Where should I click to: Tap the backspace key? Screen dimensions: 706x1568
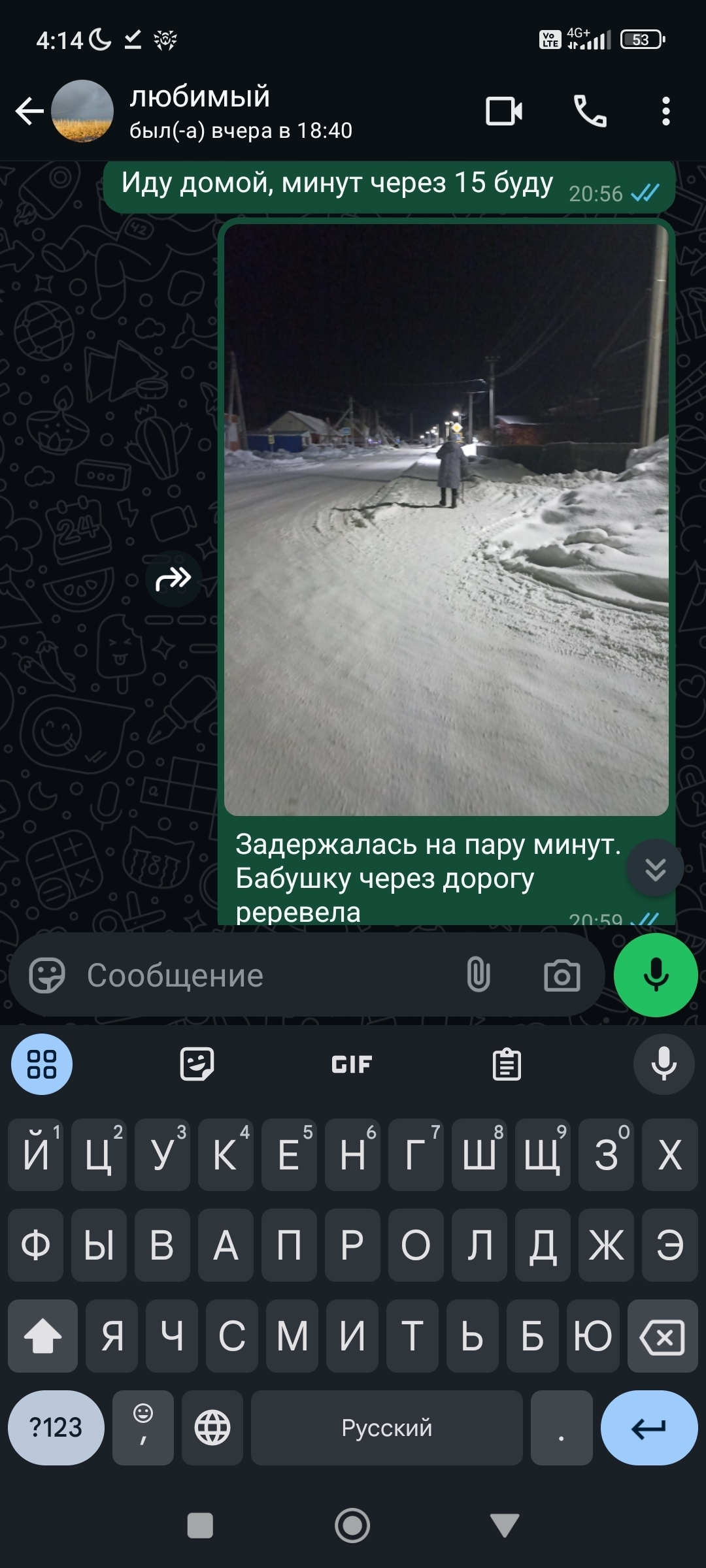662,1336
